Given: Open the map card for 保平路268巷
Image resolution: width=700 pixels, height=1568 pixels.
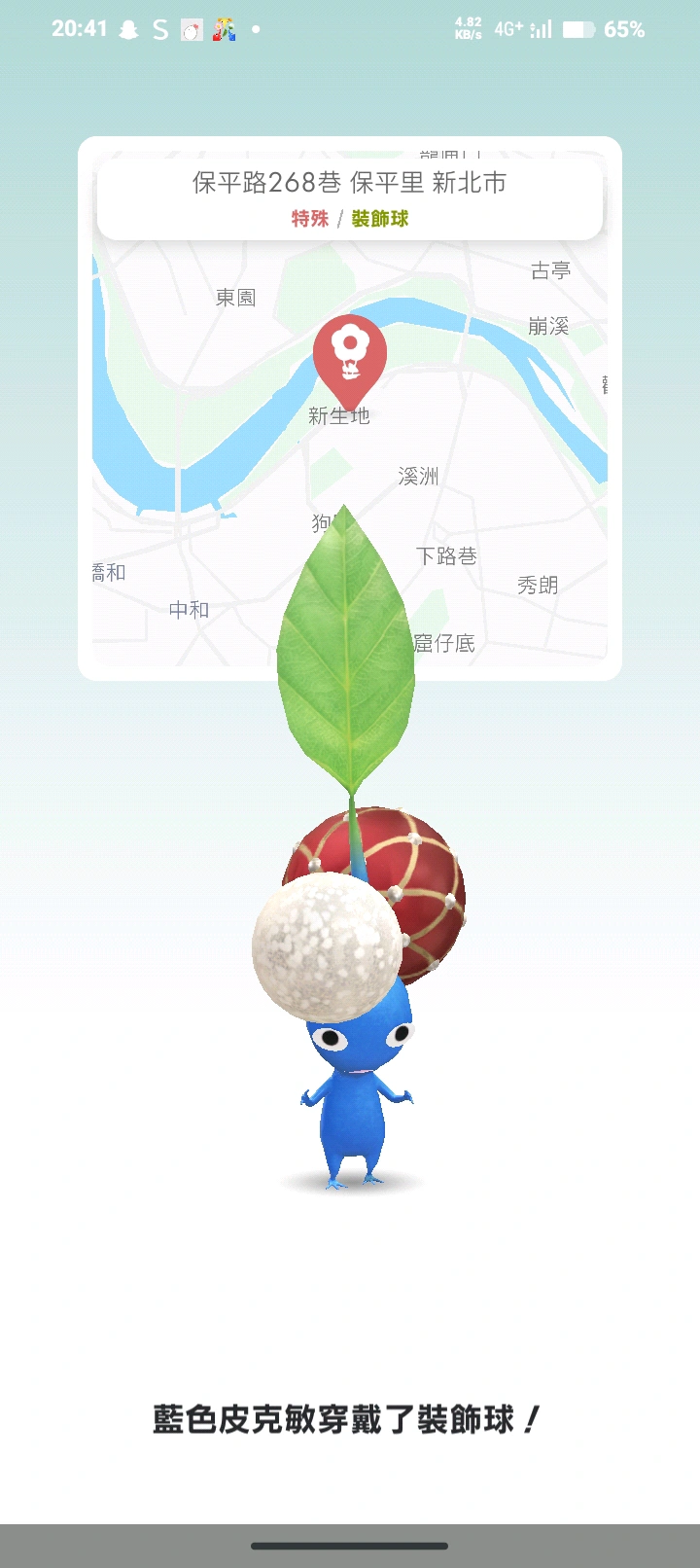Looking at the screenshot, I should click(349, 409).
